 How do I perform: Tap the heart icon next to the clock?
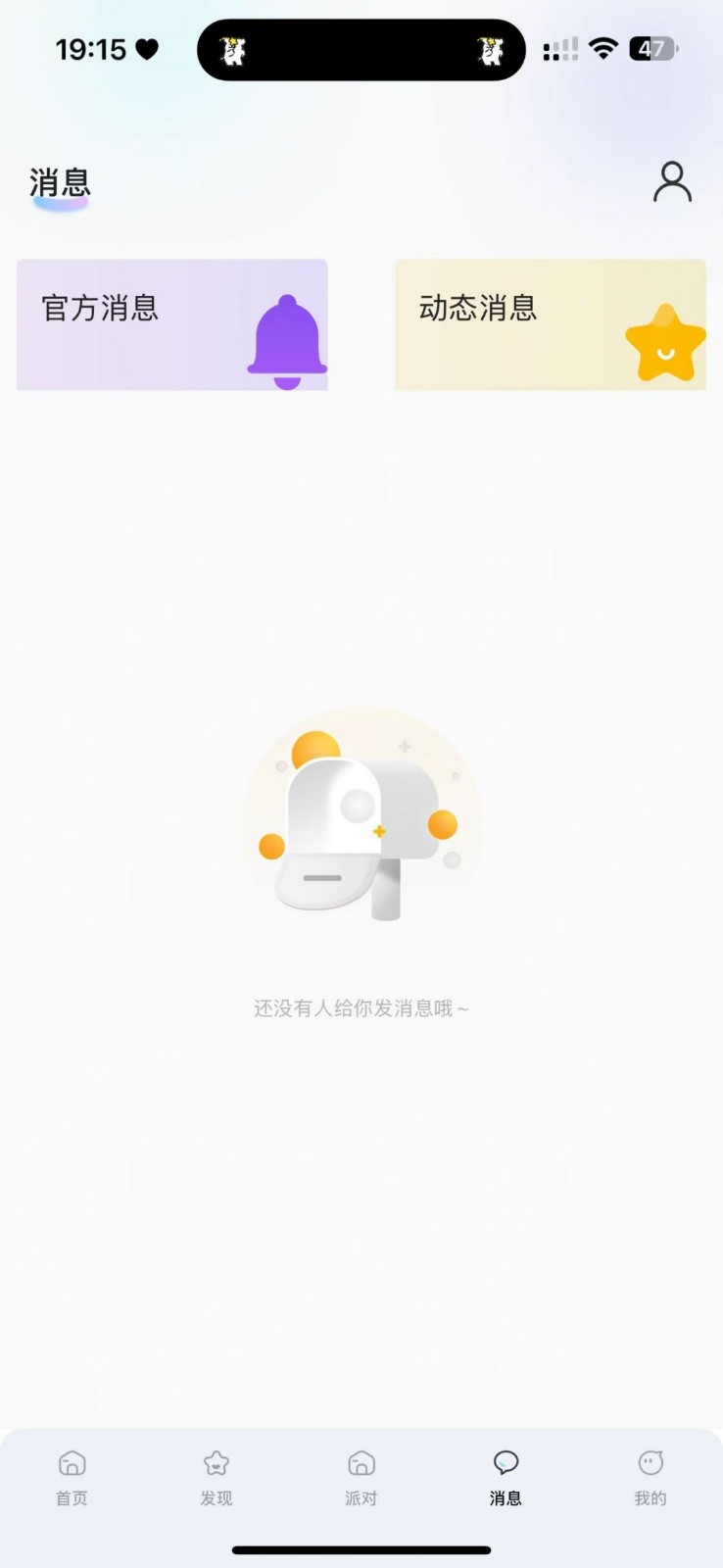pyautogui.click(x=147, y=47)
